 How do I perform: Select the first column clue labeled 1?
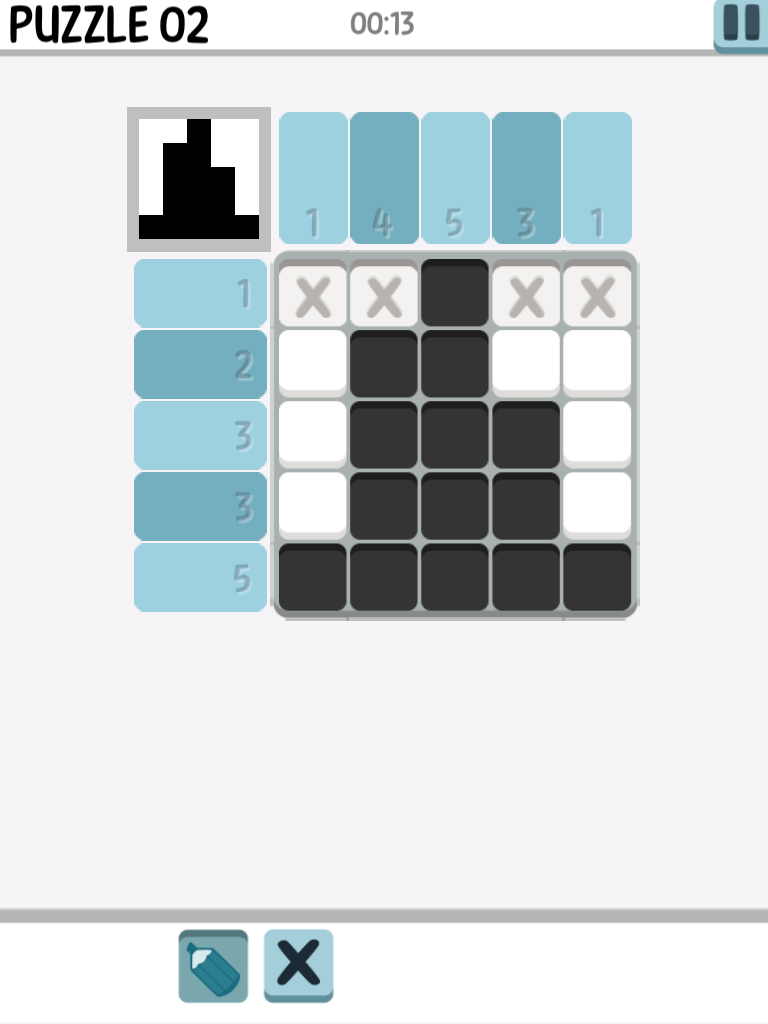312,176
